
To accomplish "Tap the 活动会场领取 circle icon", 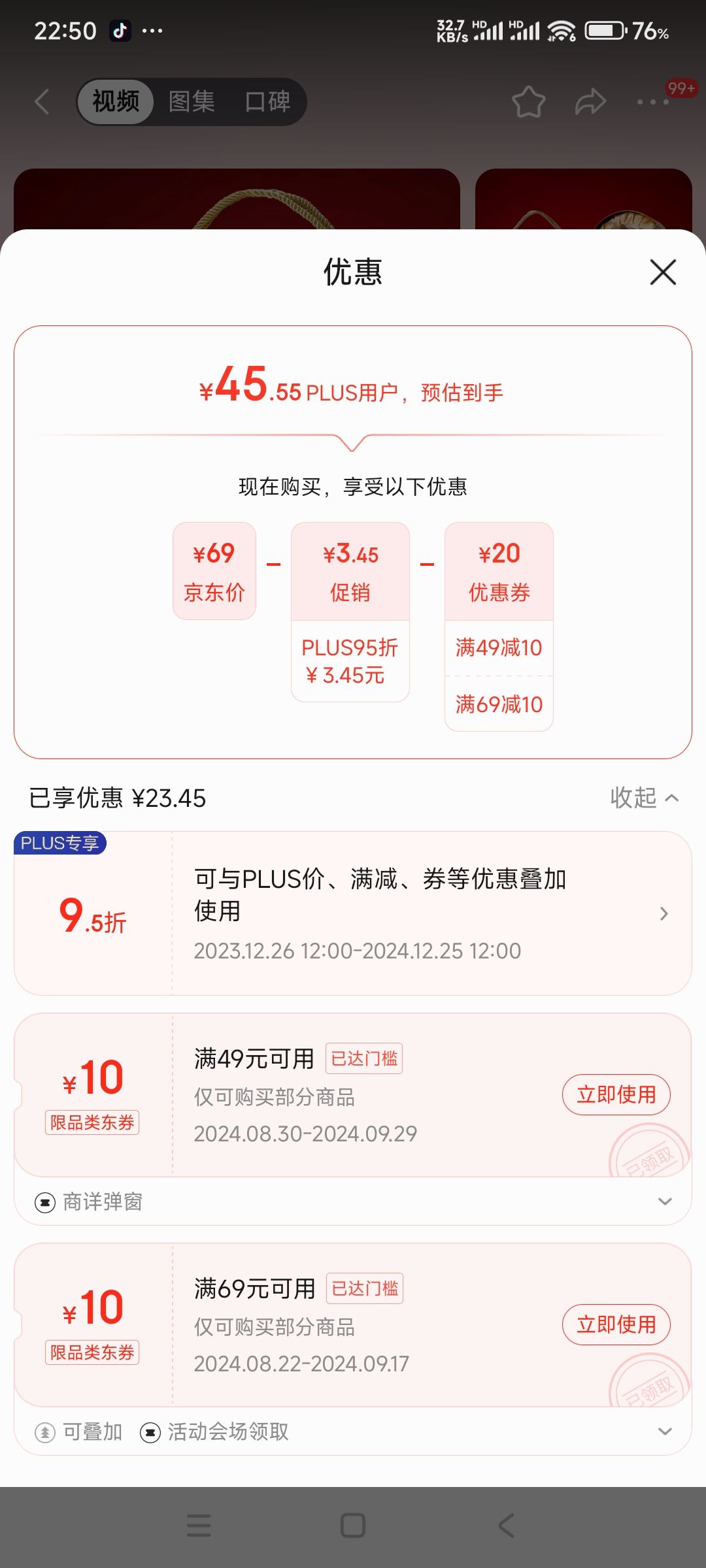I will pyautogui.click(x=152, y=1431).
